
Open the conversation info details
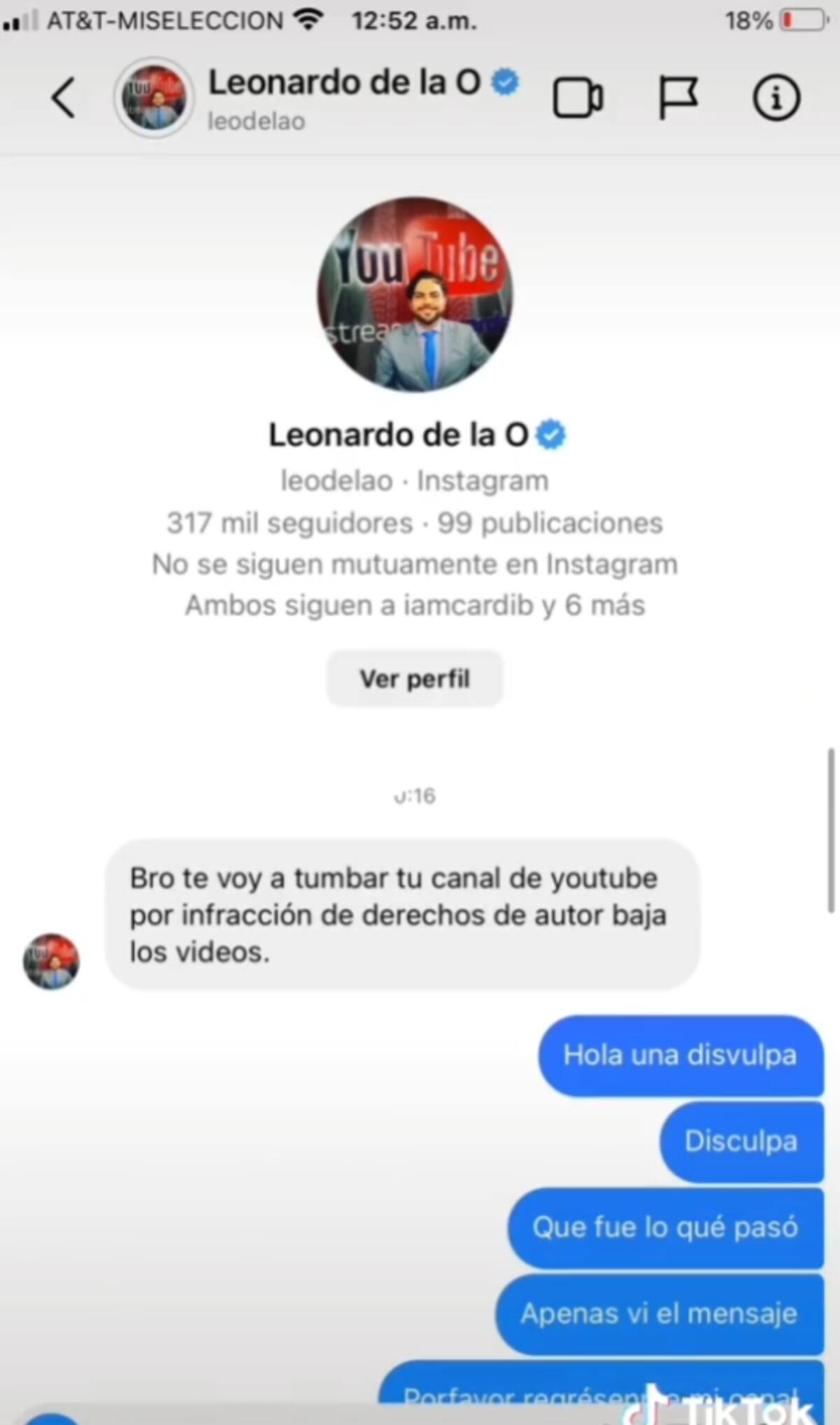[776, 97]
